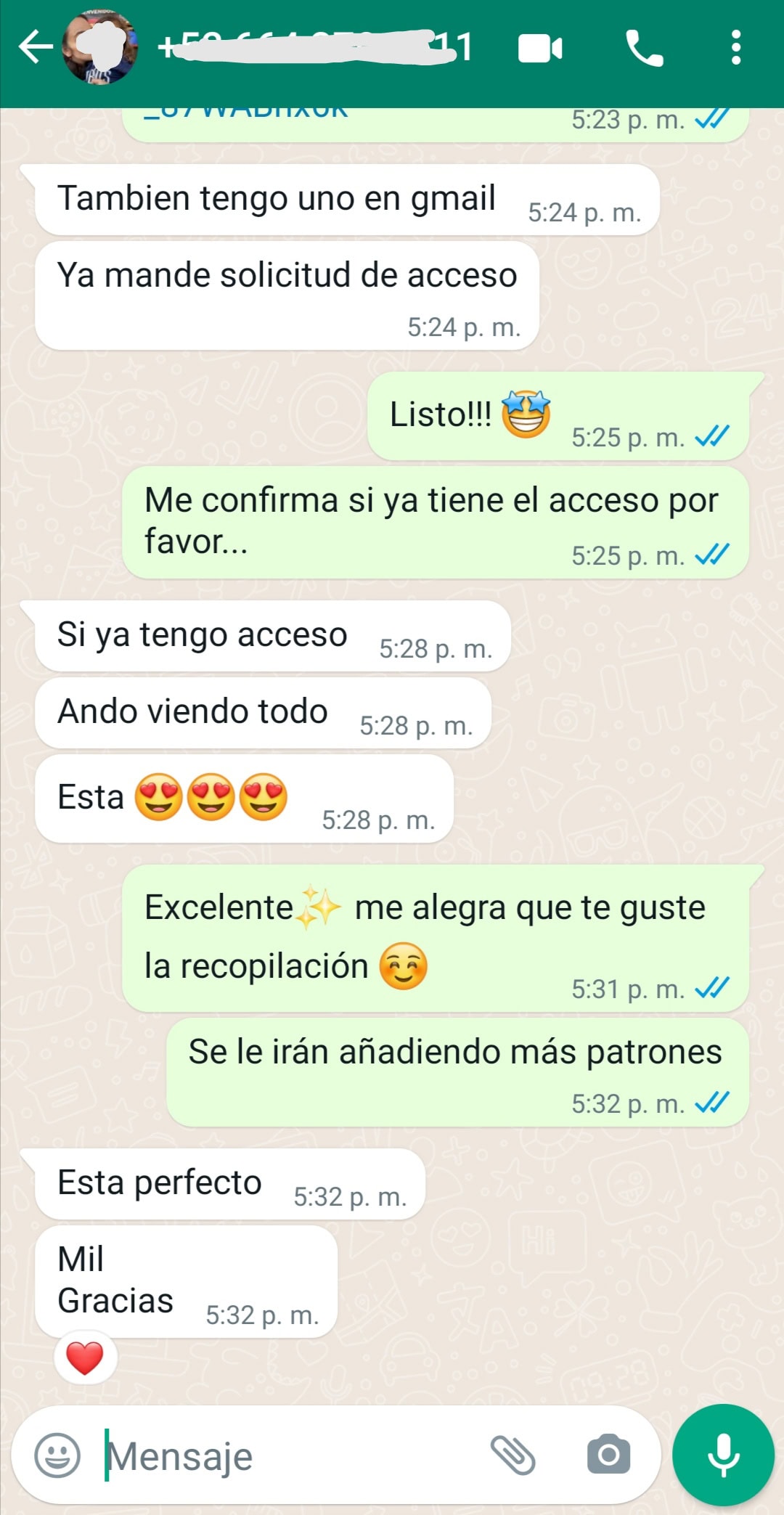The height and width of the screenshot is (1515, 784).
Task: Open the contact's profile picture
Action: coord(100,47)
